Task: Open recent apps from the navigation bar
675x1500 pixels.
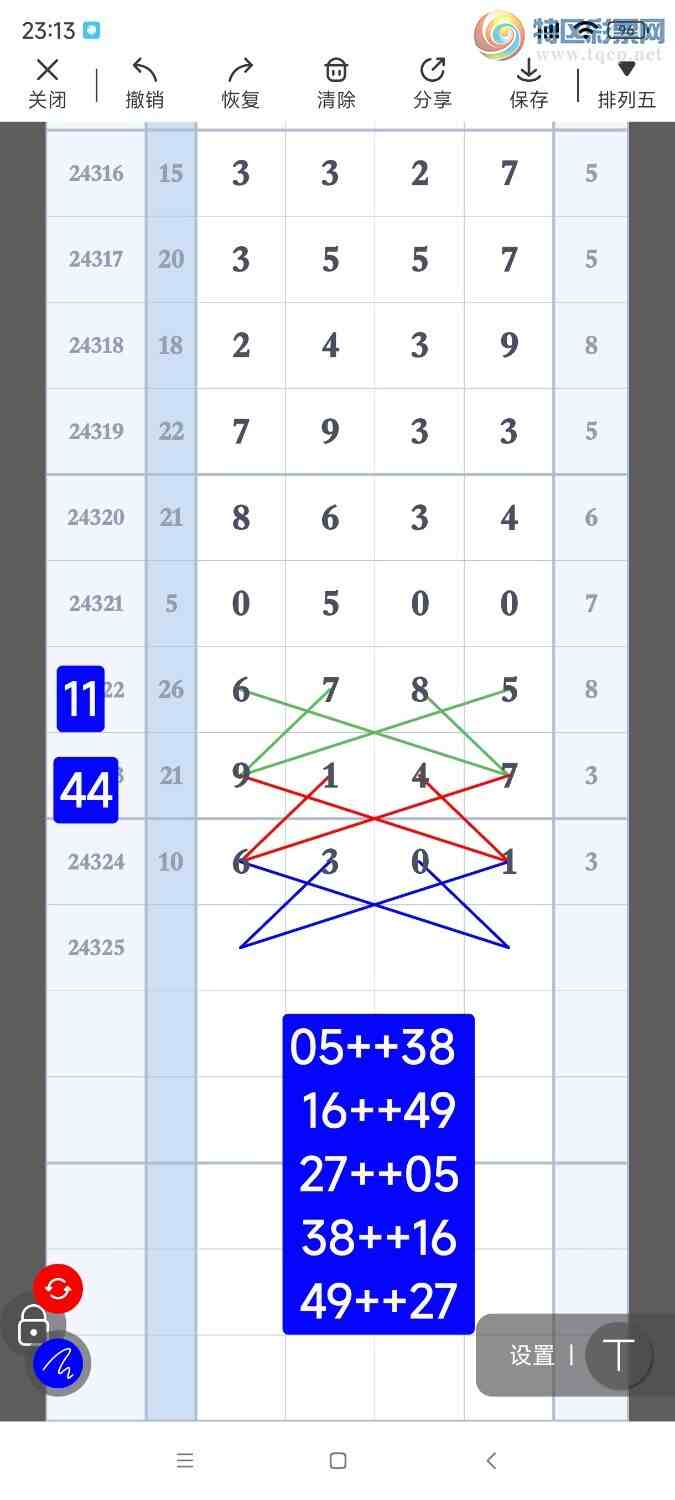Action: point(185,1460)
